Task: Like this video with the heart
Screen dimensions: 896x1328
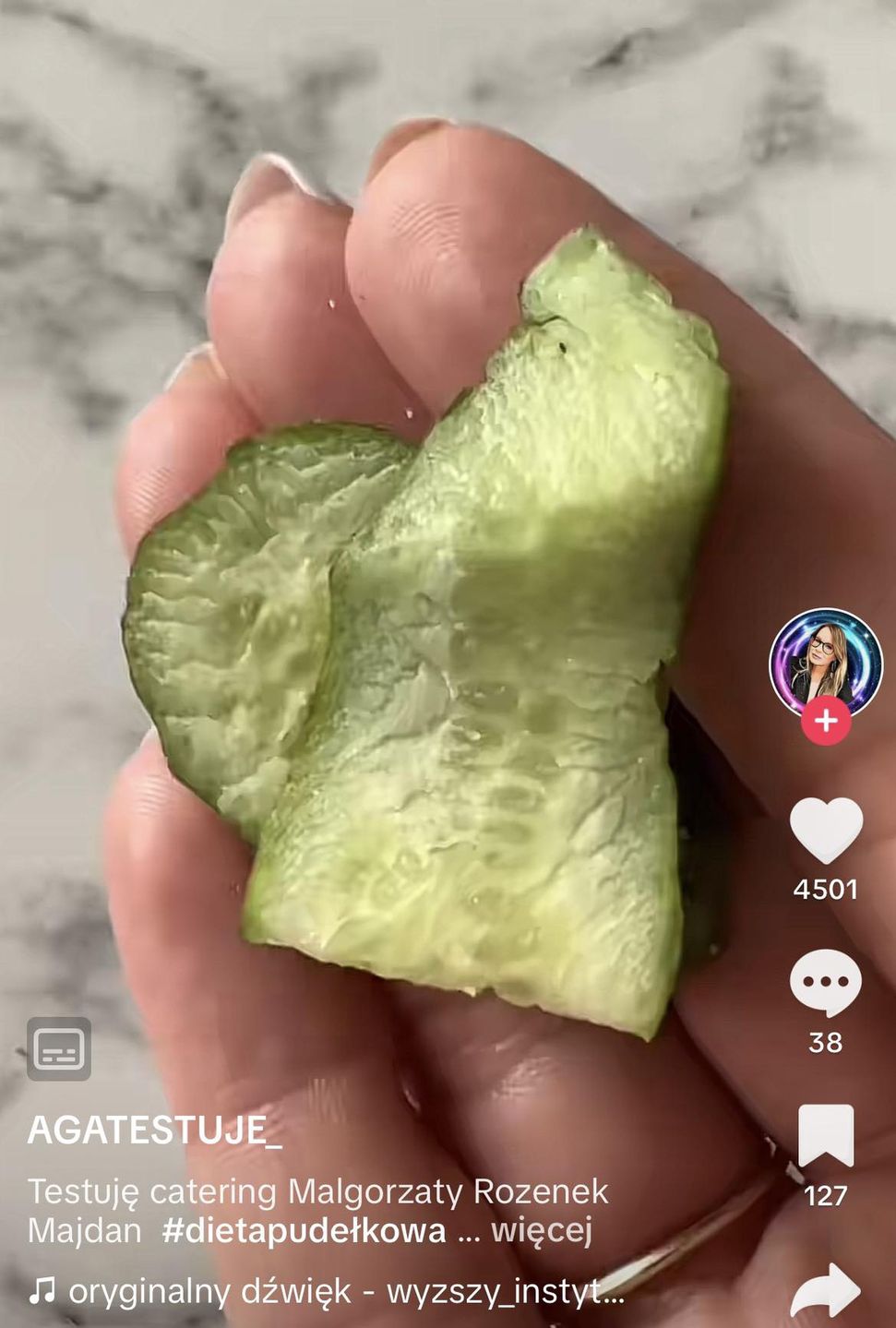Action: pyautogui.click(x=825, y=831)
